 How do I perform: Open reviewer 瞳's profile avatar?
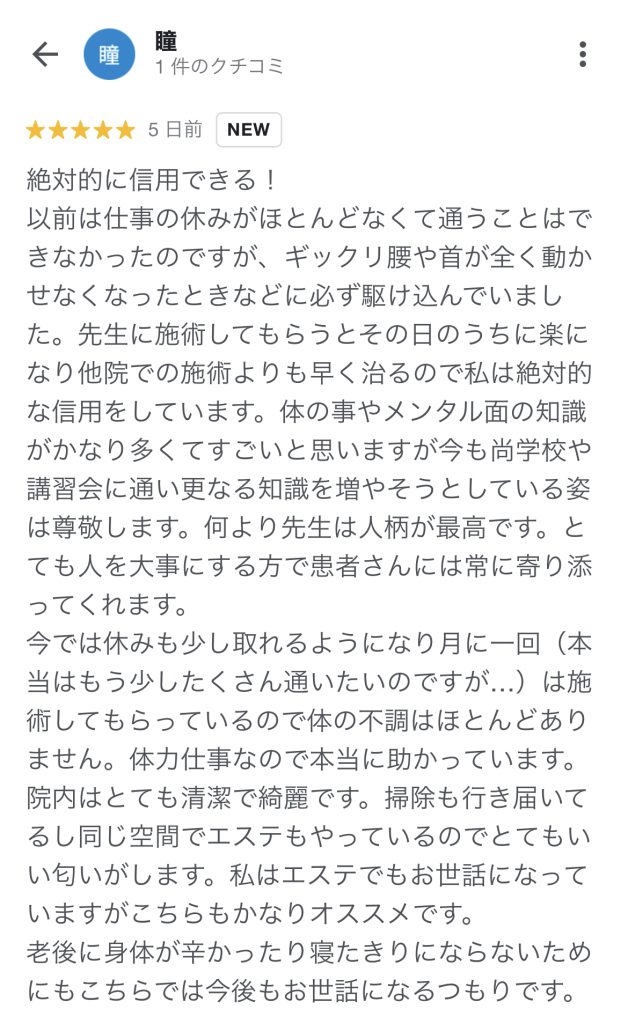pyautogui.click(x=109, y=54)
